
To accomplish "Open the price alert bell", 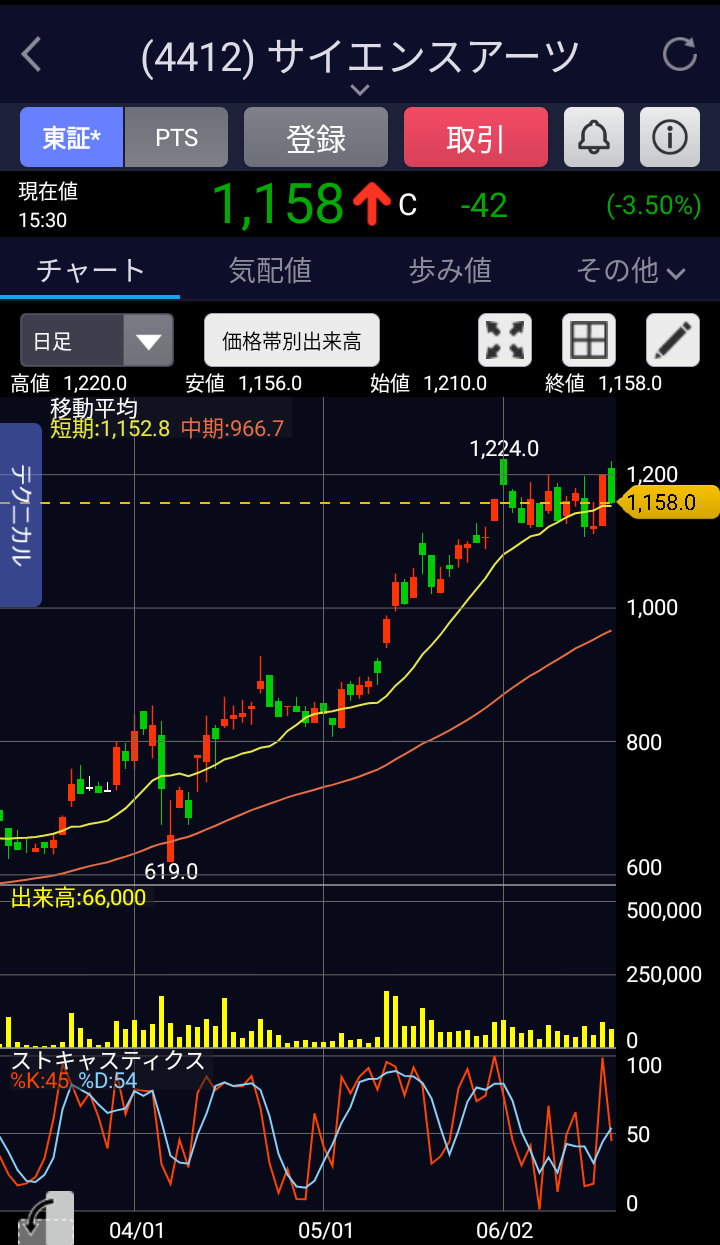I will pos(594,138).
